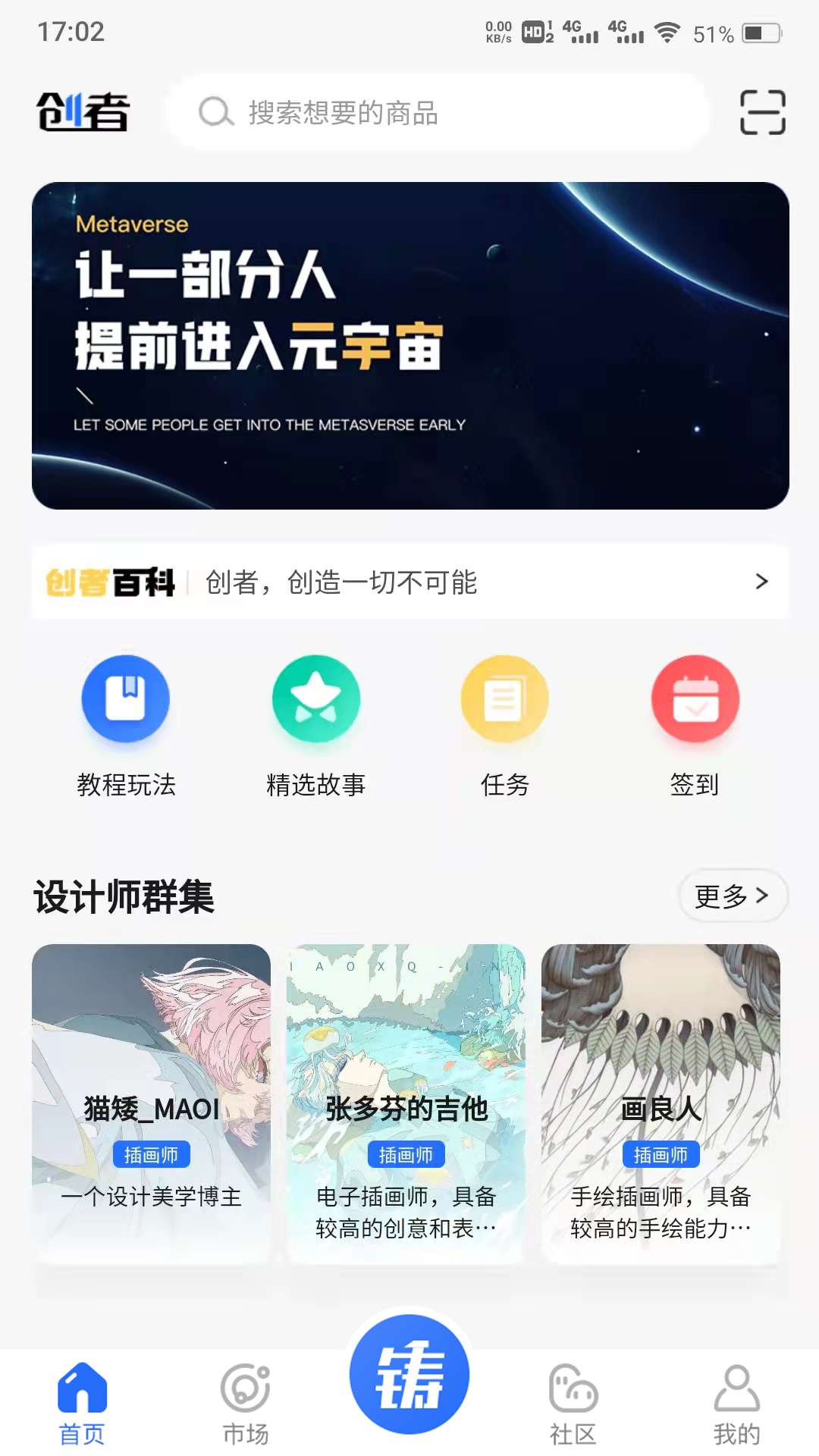Open designer card 画良人
819x1456 pixels.
point(661,1102)
